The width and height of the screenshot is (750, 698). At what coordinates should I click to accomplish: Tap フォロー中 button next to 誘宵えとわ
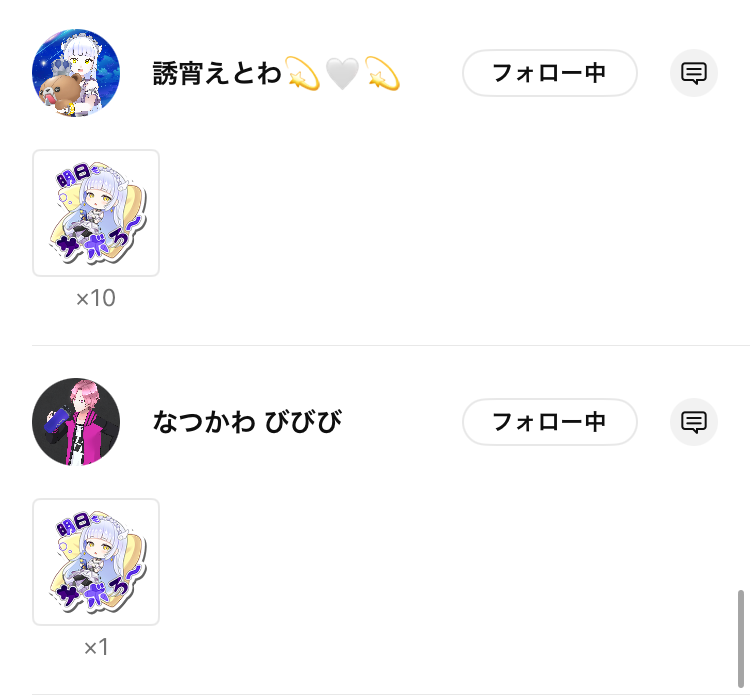[x=549, y=73]
